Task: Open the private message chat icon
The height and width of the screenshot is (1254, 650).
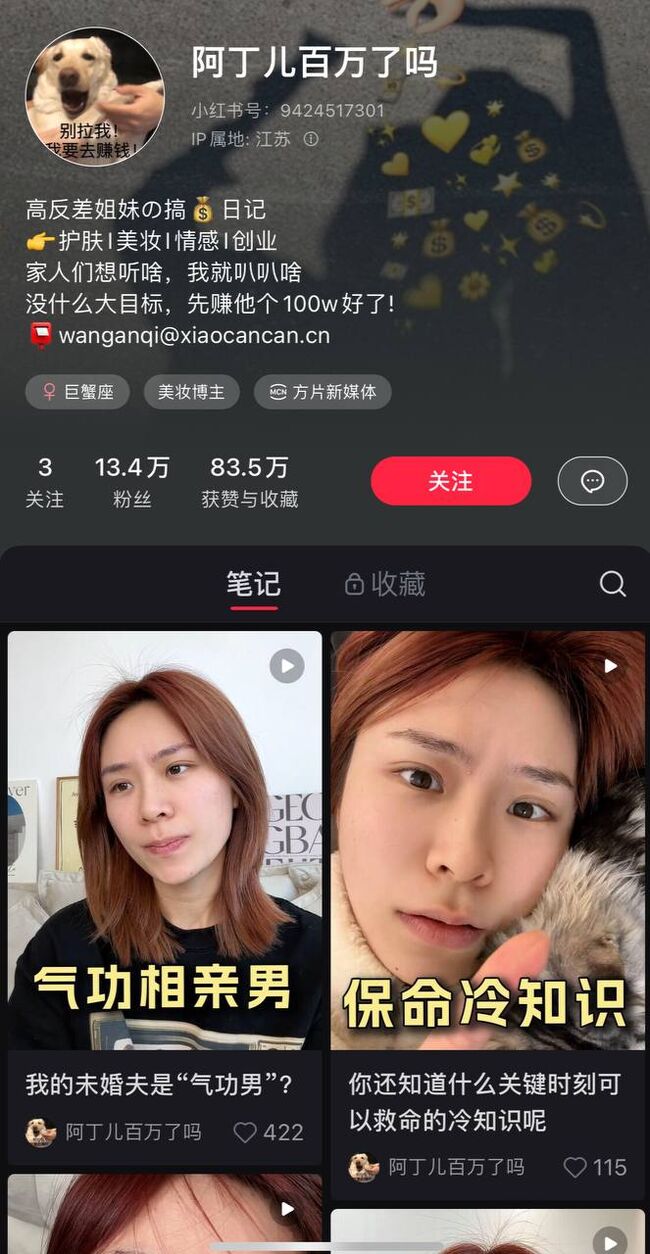Action: pyautogui.click(x=592, y=481)
